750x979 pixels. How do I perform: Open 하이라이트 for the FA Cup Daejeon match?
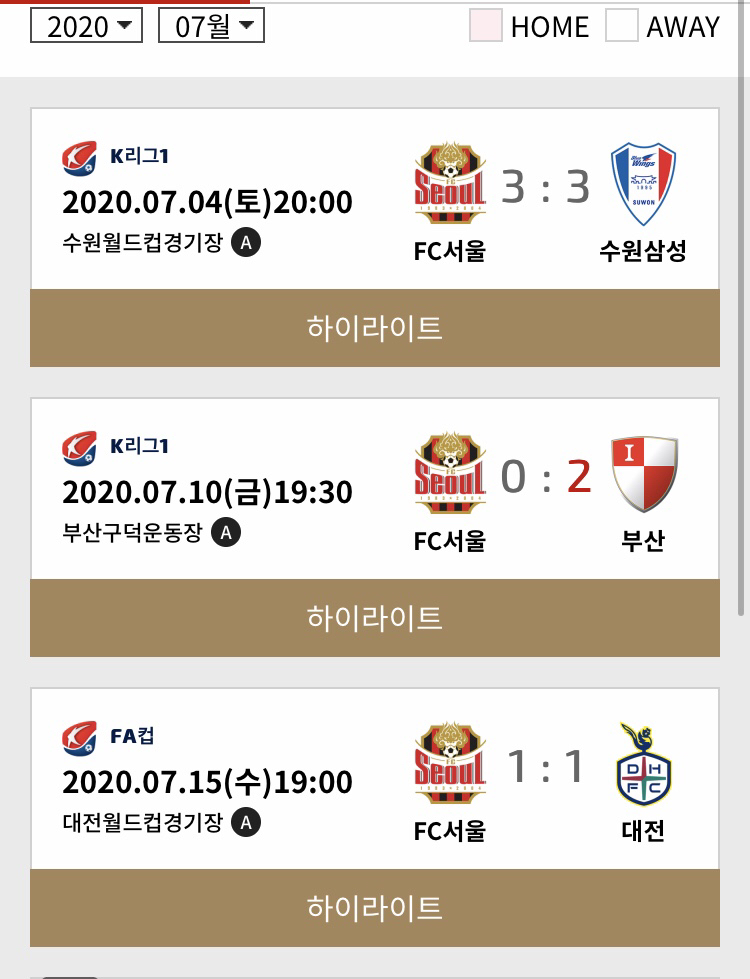[375, 907]
